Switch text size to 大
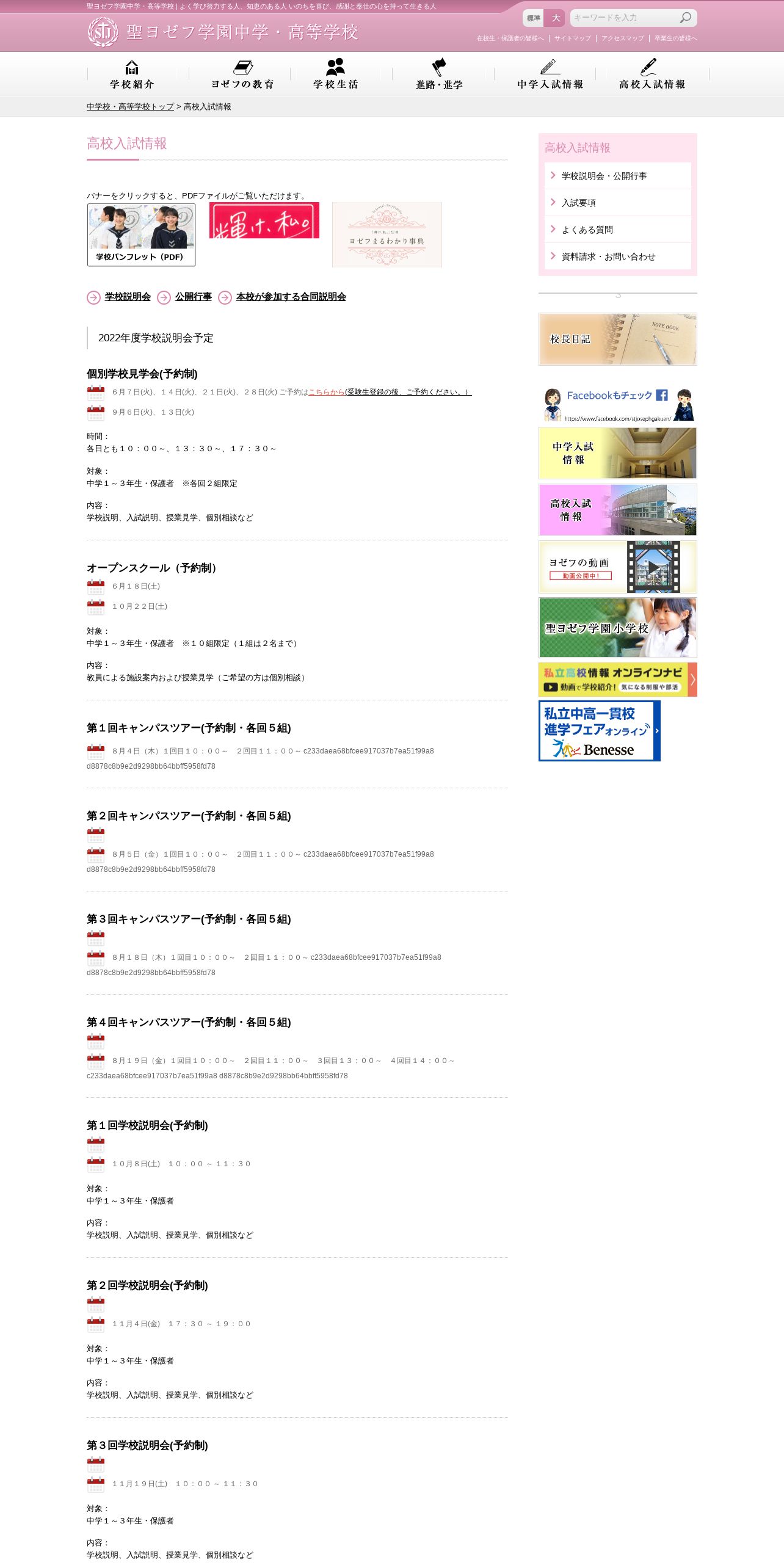The width and height of the screenshot is (784, 1568). (x=556, y=18)
